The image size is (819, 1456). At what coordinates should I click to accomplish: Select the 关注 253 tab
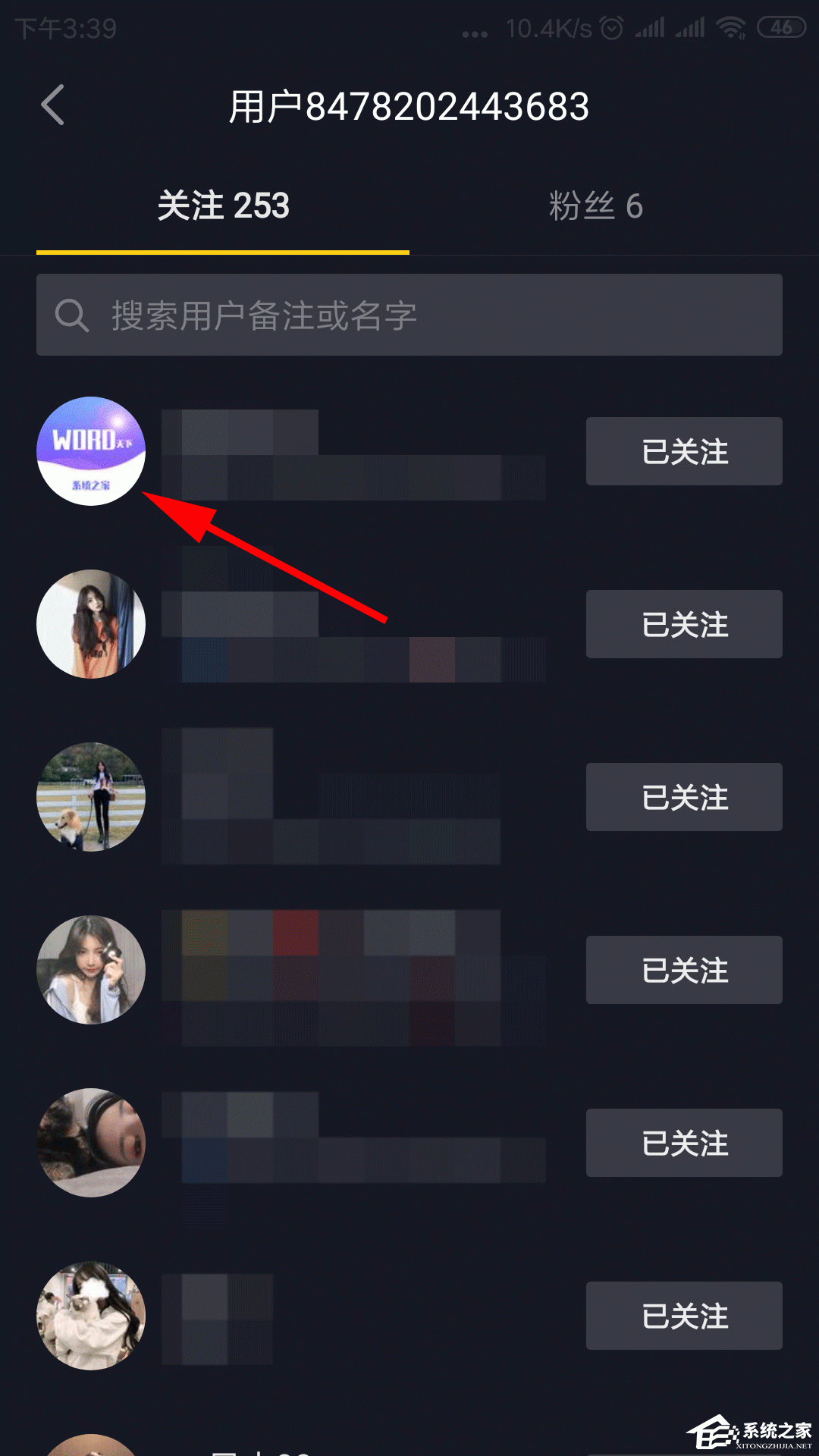click(x=223, y=206)
